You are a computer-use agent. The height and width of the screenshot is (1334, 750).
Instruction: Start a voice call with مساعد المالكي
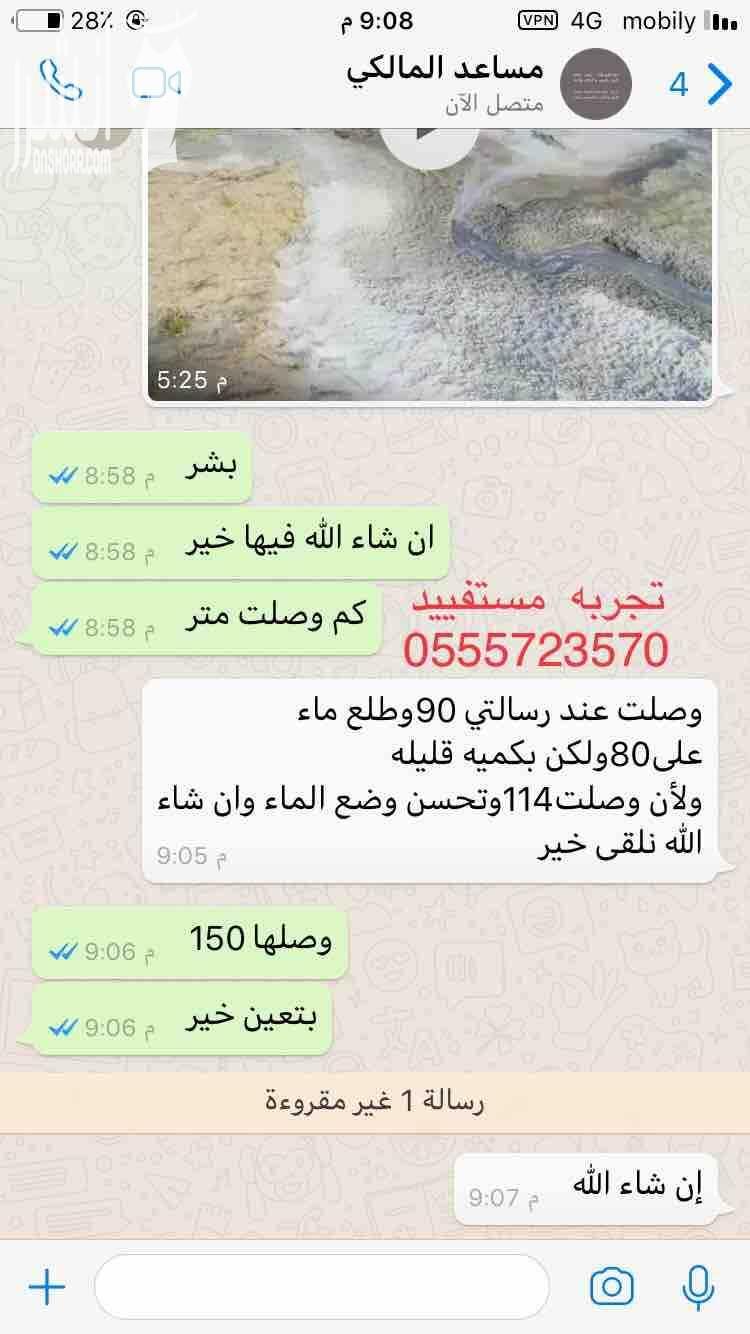56,79
